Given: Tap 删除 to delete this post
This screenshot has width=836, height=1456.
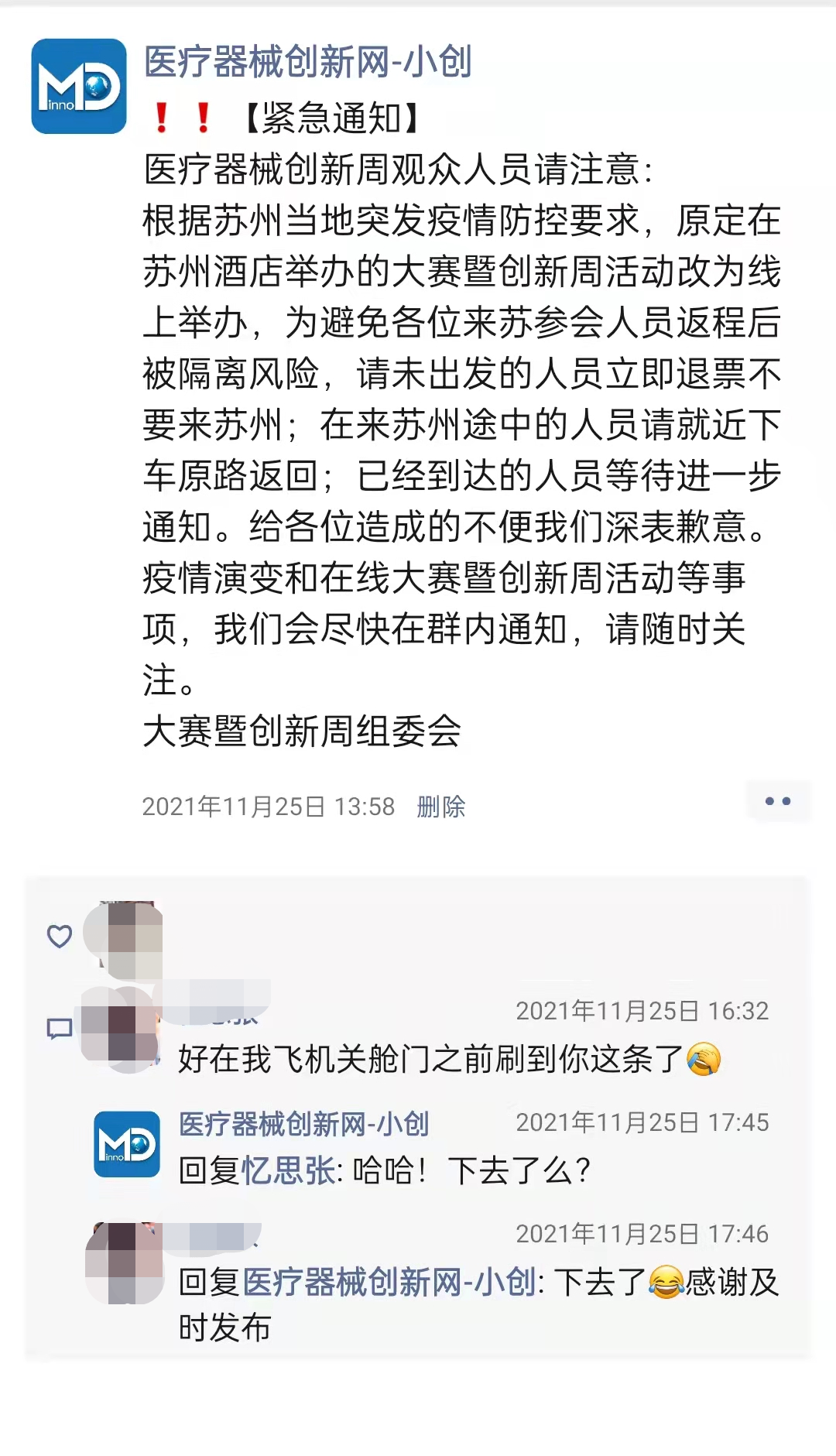Looking at the screenshot, I should tap(440, 807).
